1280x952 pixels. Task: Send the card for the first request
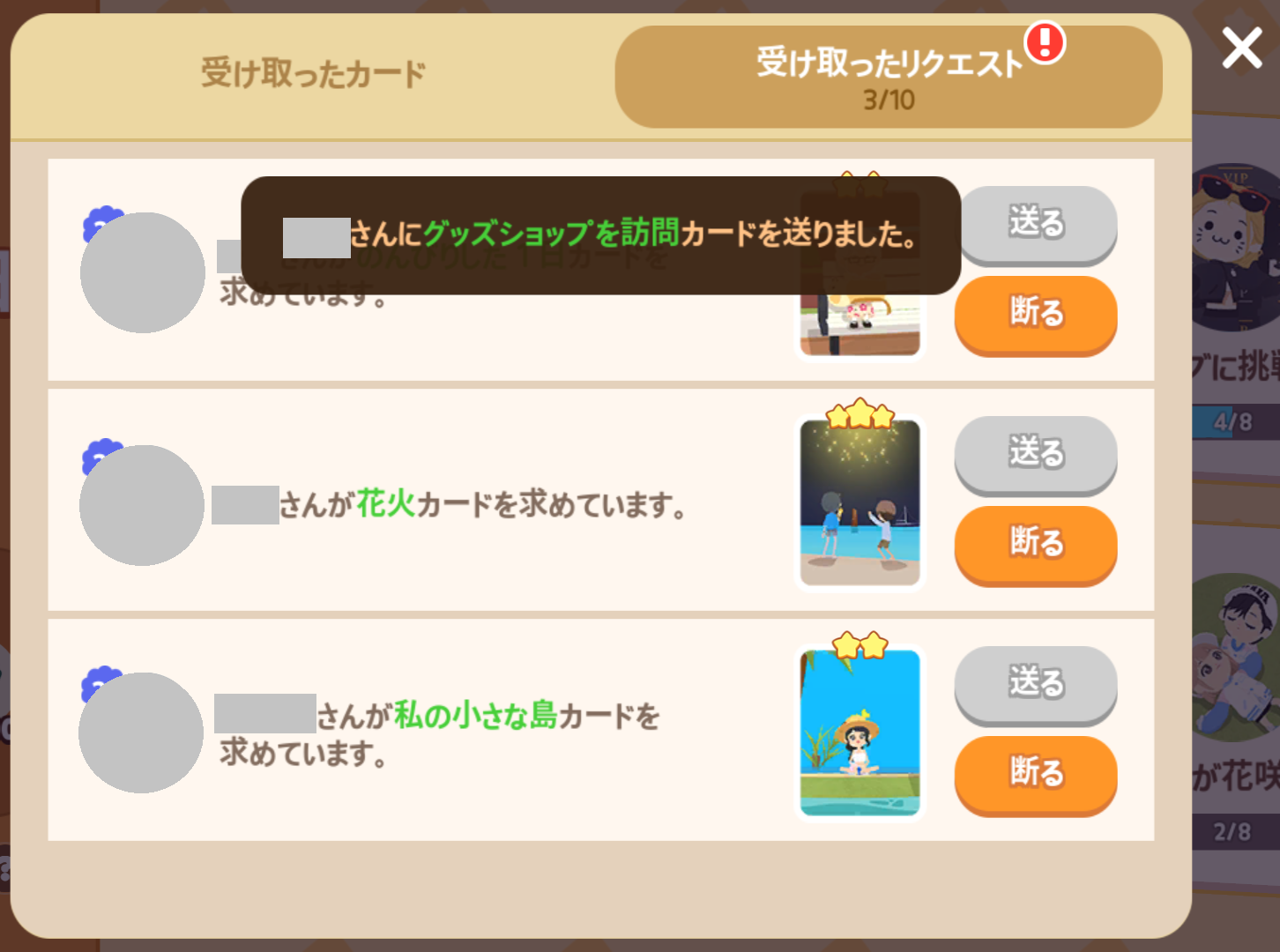(x=1036, y=223)
